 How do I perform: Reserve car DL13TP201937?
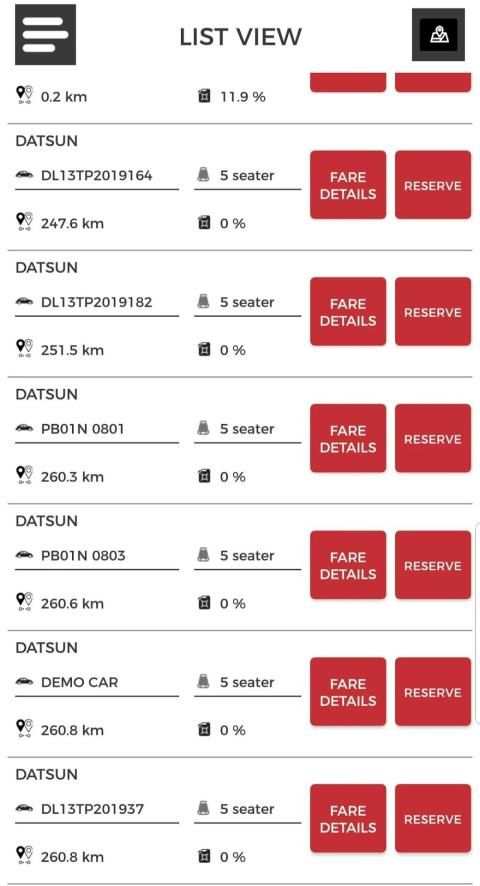[433, 818]
